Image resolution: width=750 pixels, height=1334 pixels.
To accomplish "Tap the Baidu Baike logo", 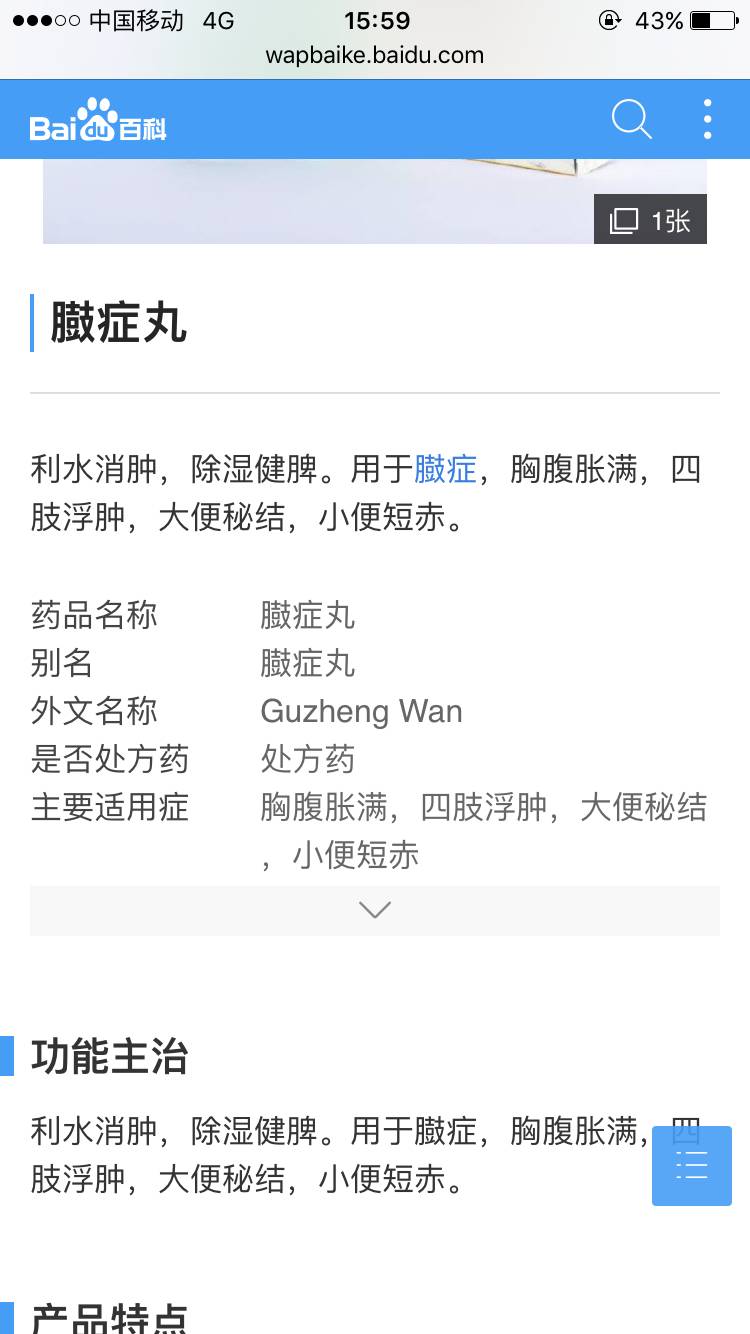I will pos(98,122).
